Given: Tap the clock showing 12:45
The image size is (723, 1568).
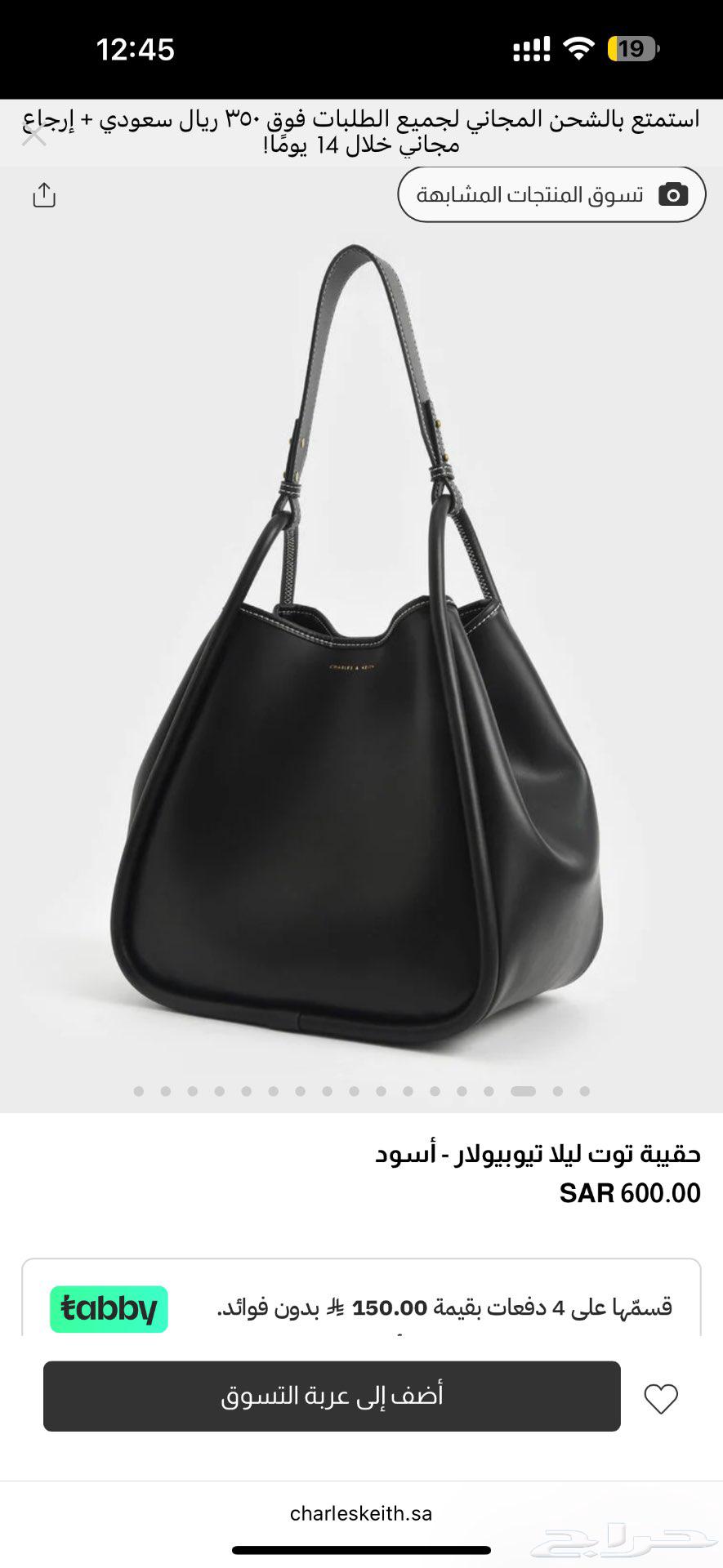Looking at the screenshot, I should [137, 50].
